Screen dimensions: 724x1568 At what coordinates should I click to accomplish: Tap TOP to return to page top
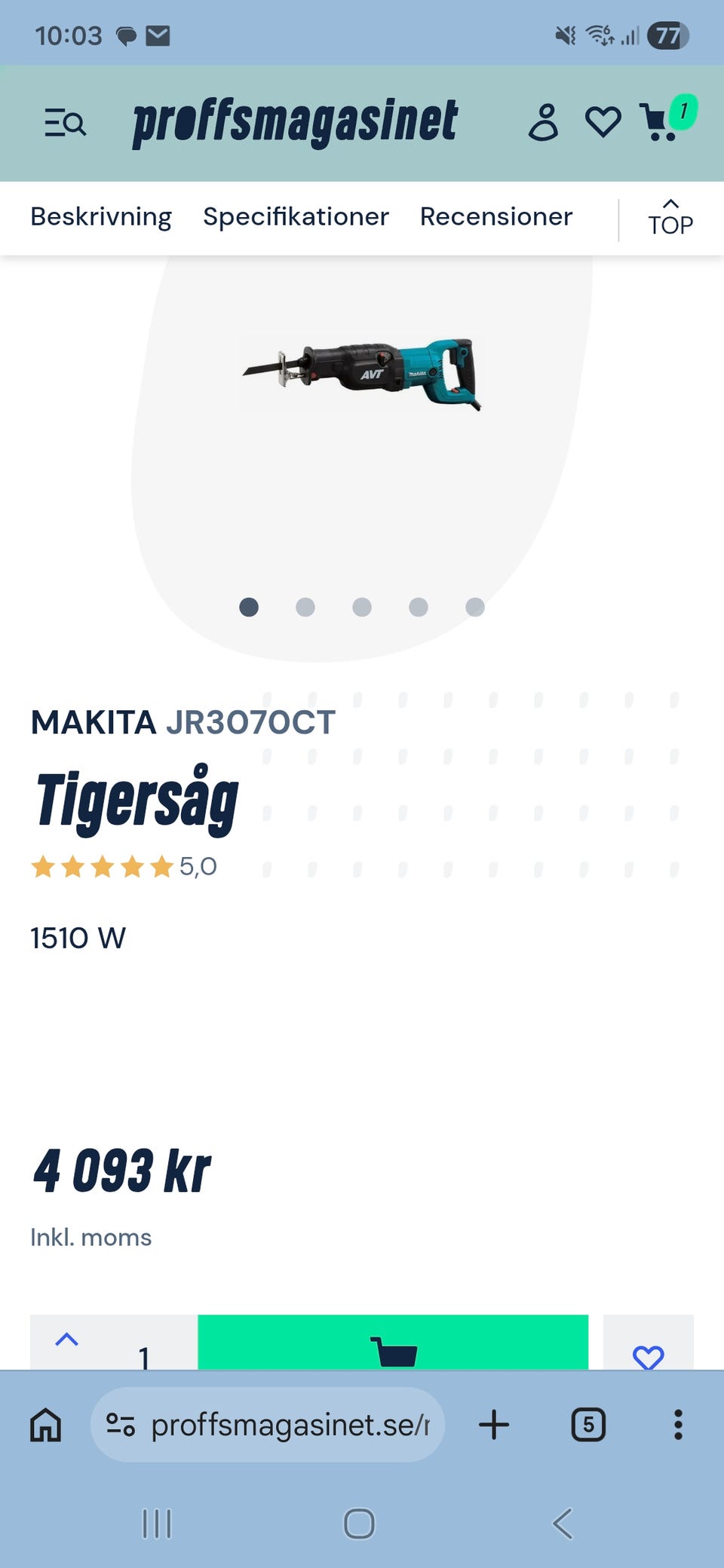670,218
